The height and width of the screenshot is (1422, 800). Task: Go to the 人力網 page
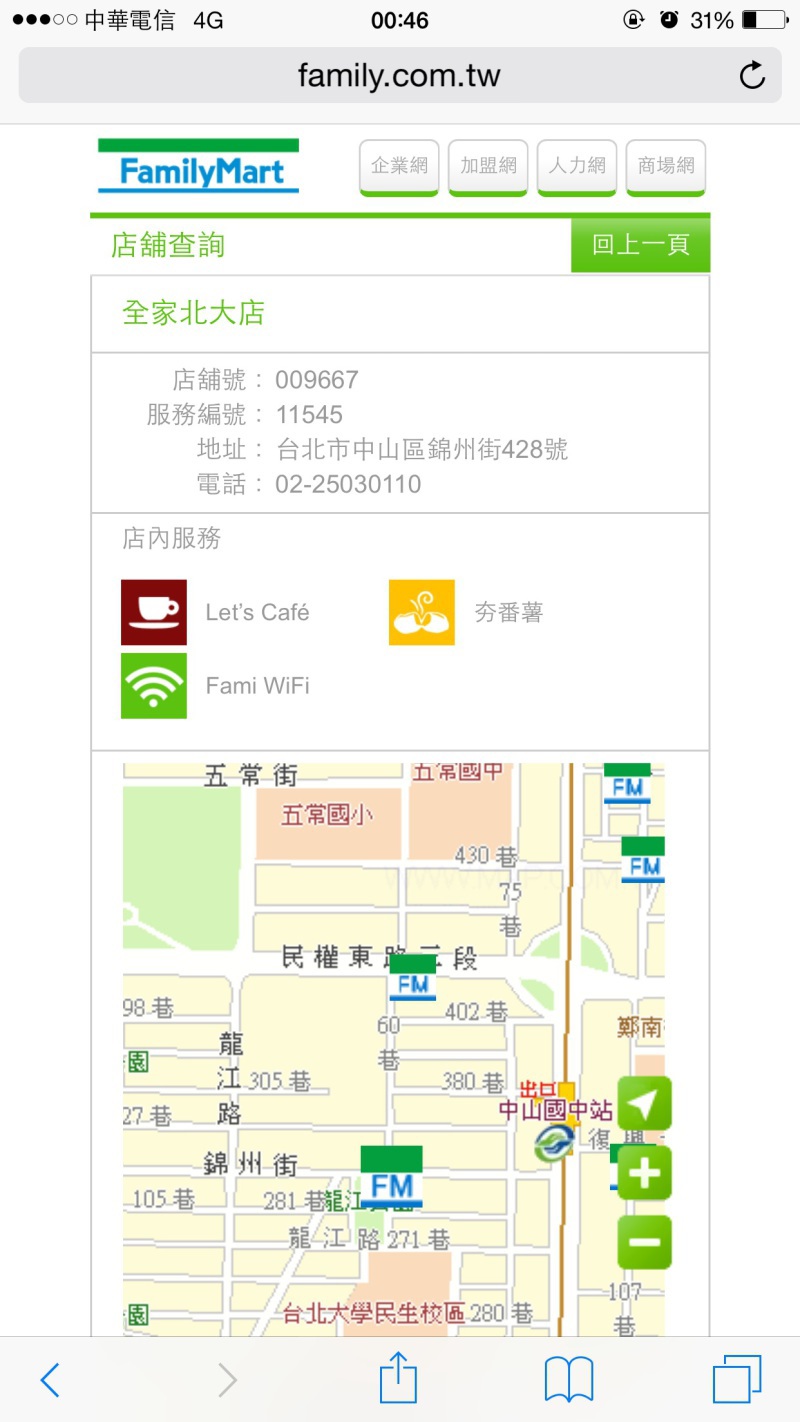[x=577, y=166]
